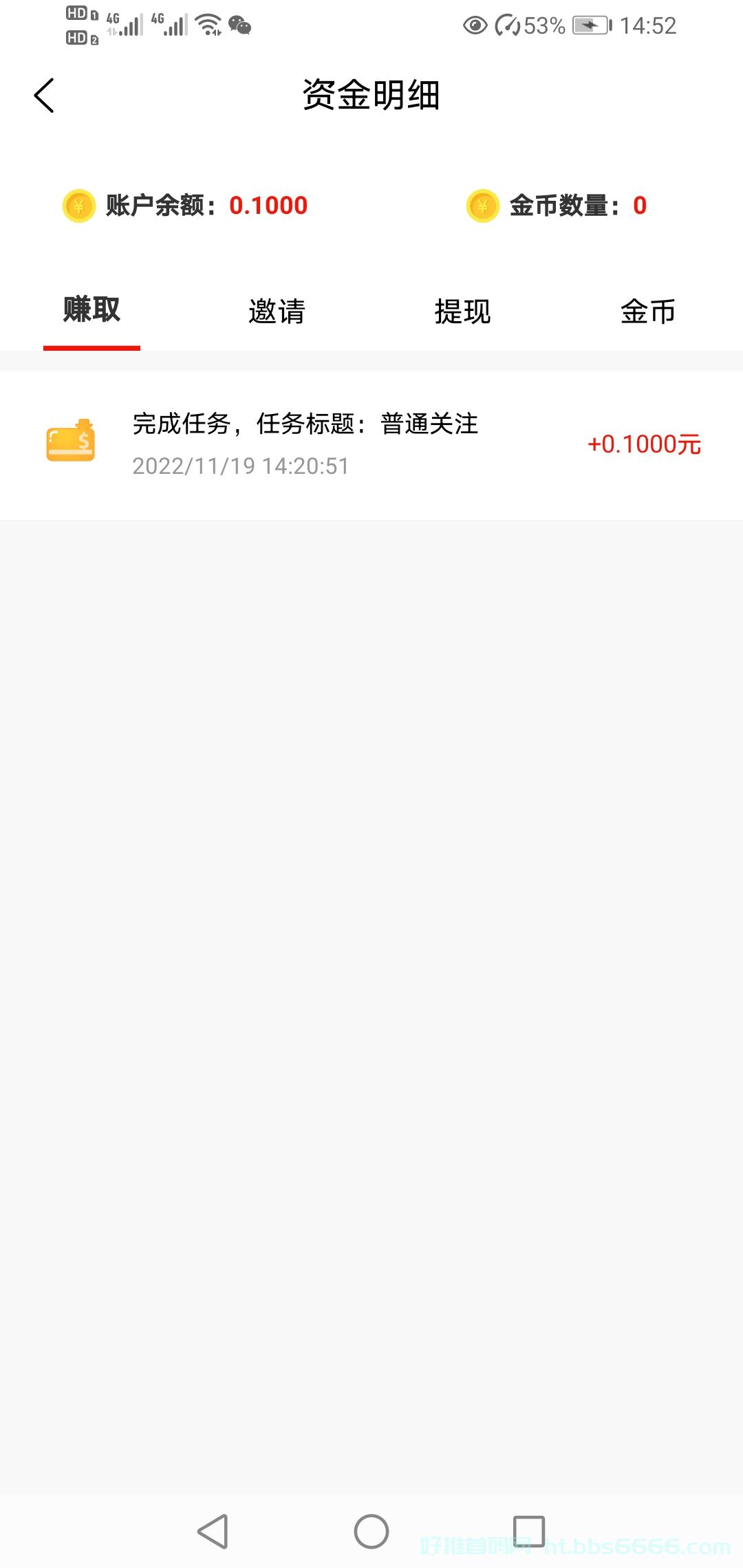
Task: Switch to the 邀请 tab
Action: click(277, 311)
